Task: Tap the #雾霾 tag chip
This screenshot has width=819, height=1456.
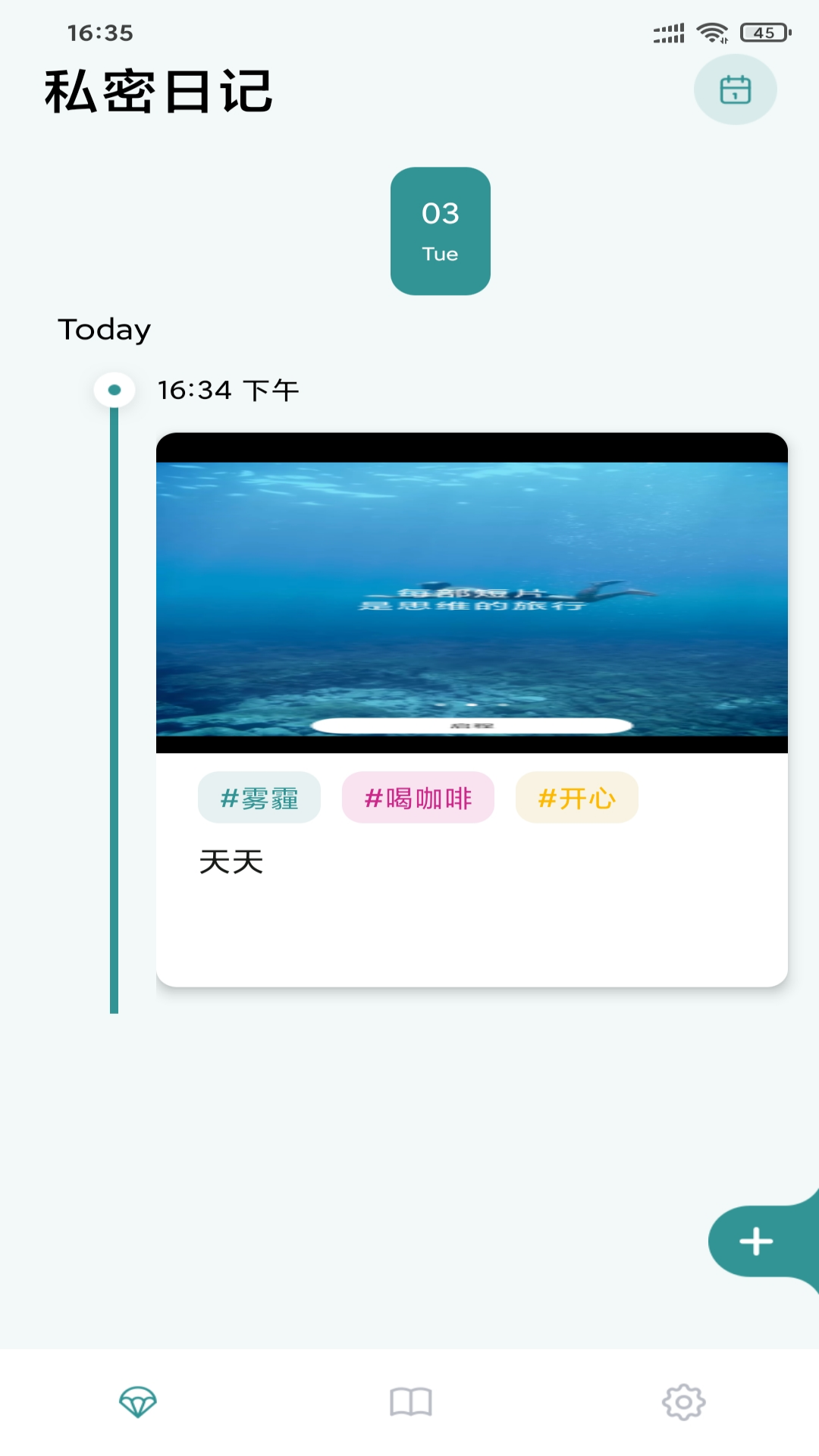Action: 259,798
